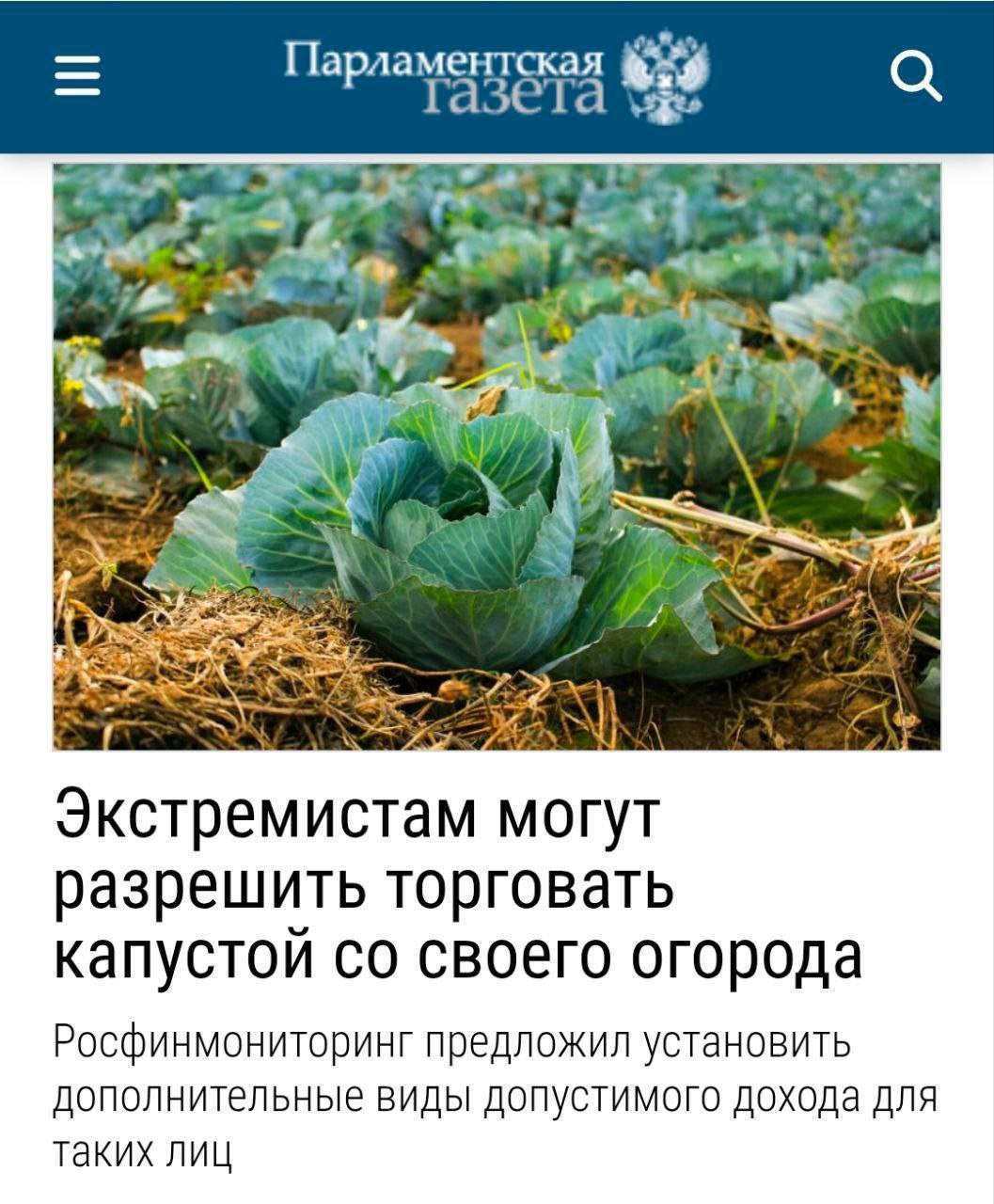Open the hamburger navigation menu
This screenshot has height=1204, width=994.
point(77,77)
